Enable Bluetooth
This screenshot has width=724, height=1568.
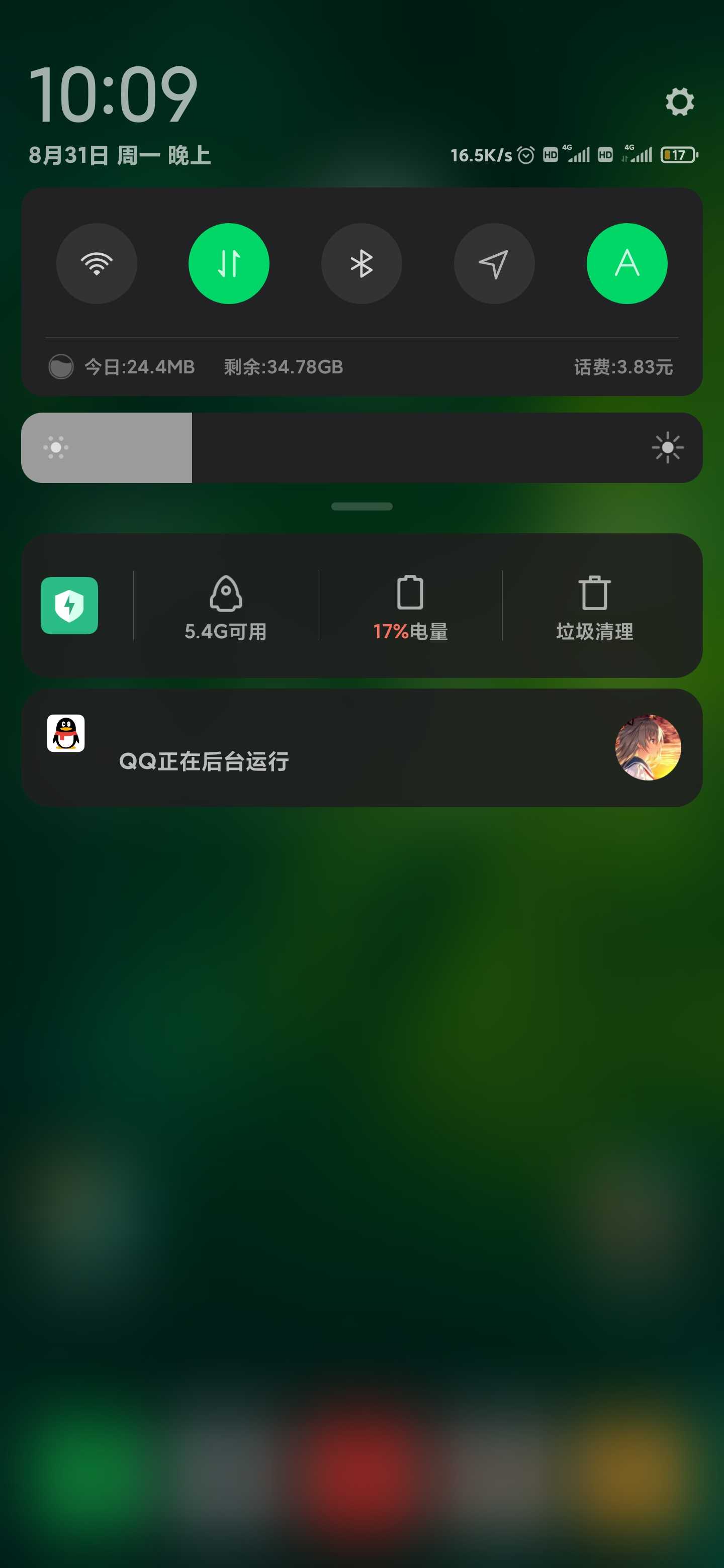point(361,263)
